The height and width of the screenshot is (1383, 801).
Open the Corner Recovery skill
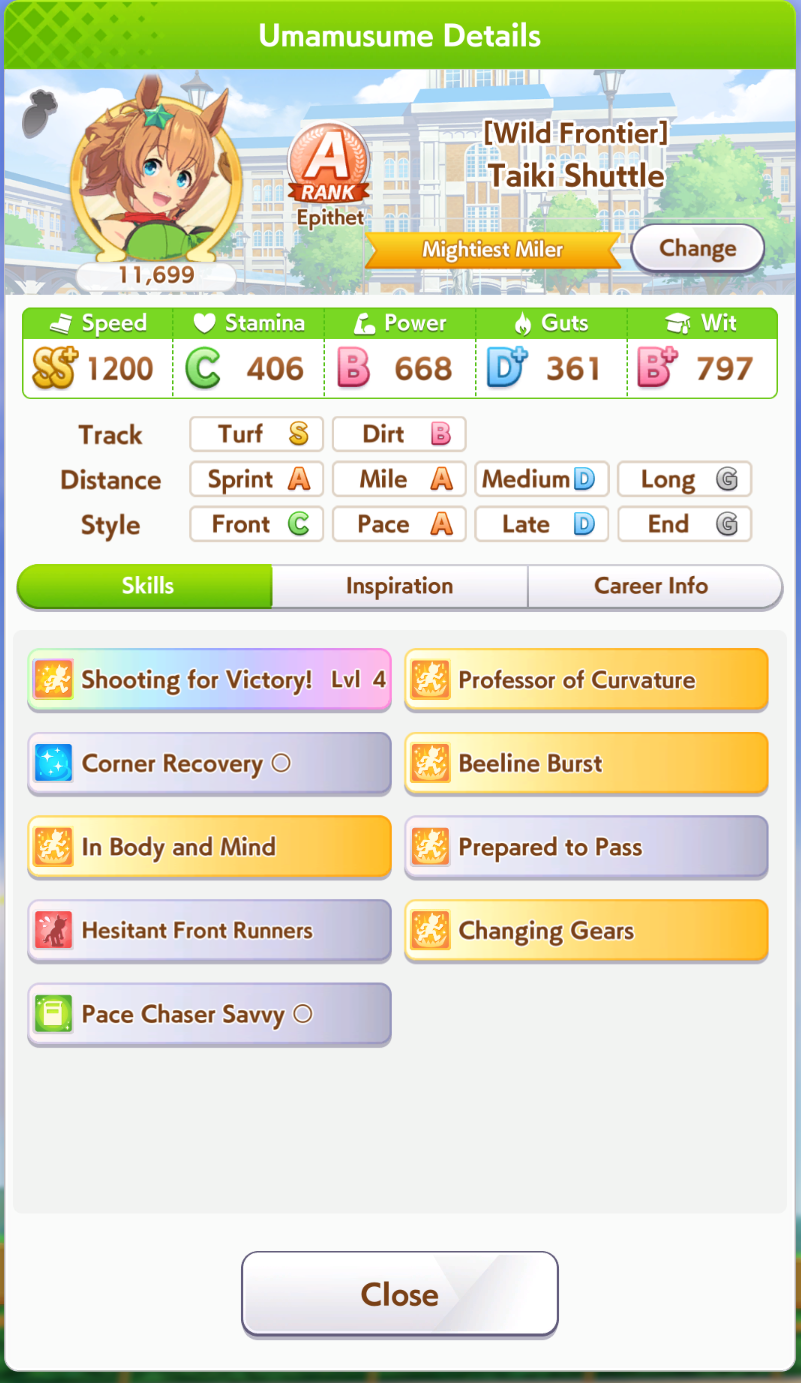coord(209,764)
